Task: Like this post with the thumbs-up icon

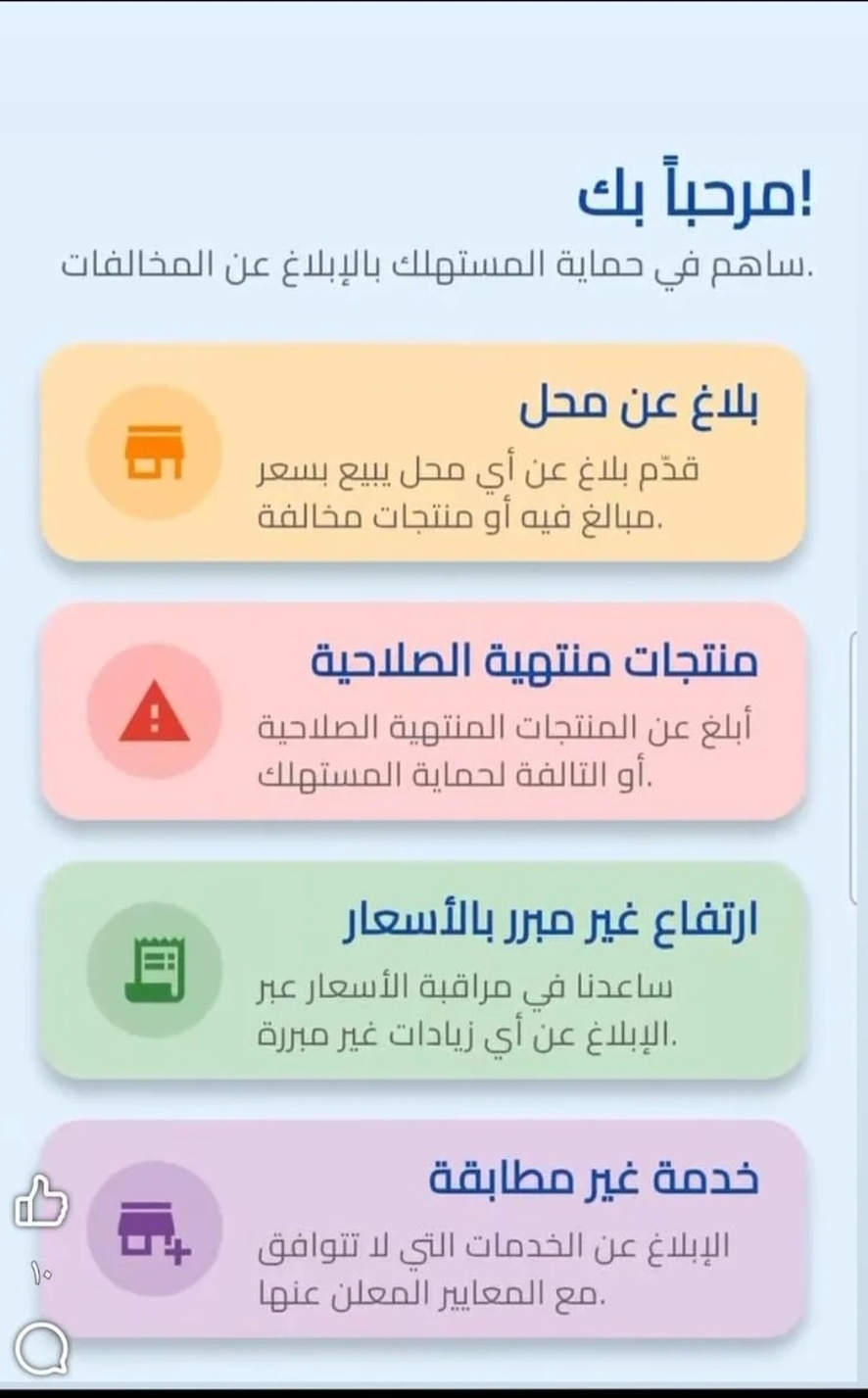Action: point(41,1202)
